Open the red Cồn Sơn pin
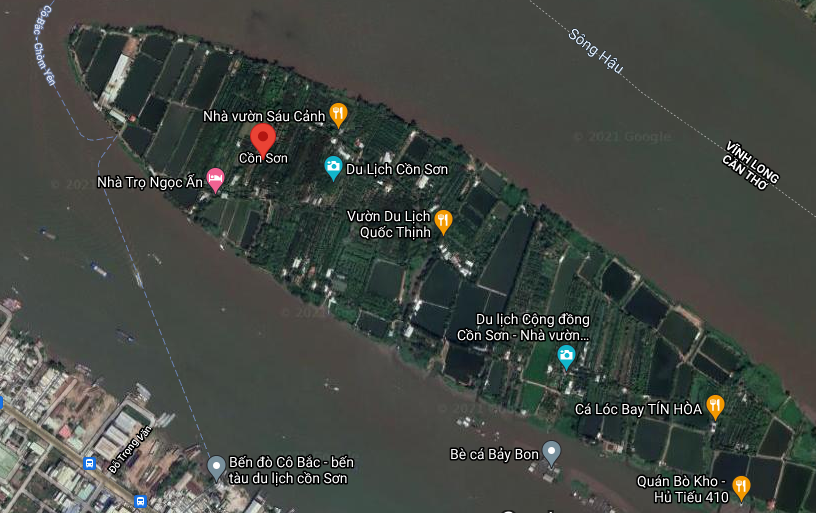816x515 pixels. tap(262, 138)
